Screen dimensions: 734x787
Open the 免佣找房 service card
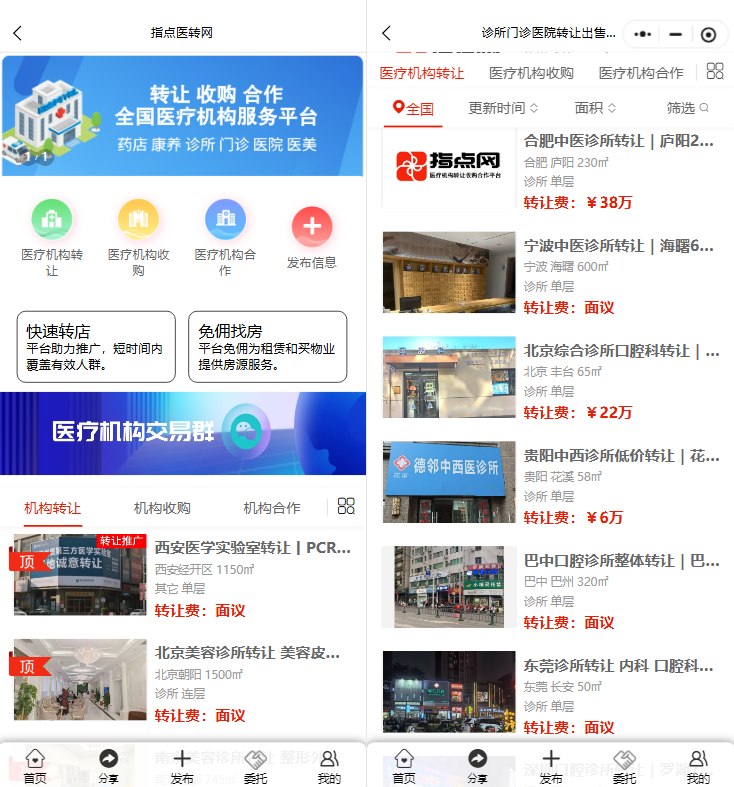pyautogui.click(x=267, y=347)
